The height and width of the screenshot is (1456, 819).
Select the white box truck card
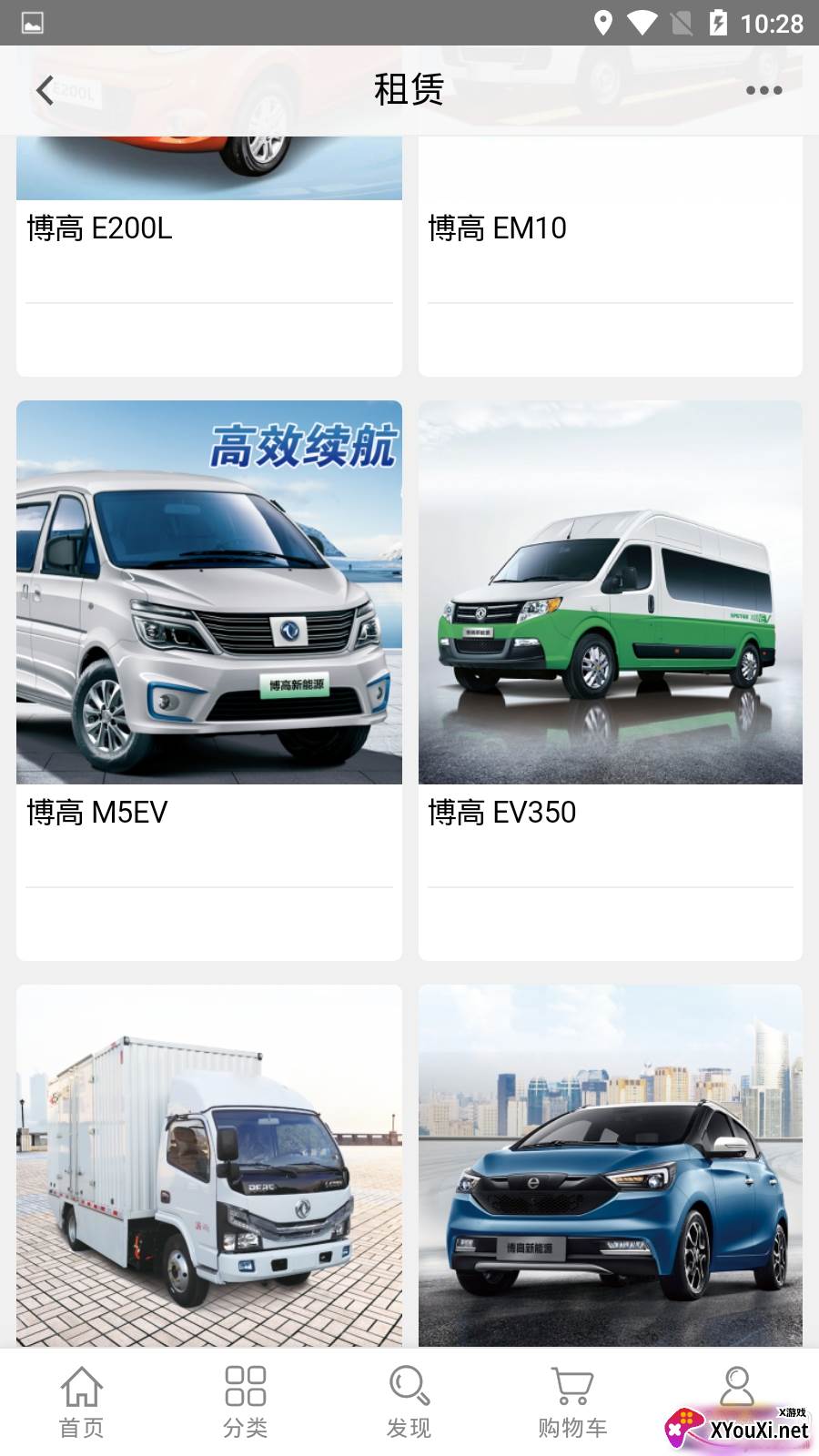208,1165
